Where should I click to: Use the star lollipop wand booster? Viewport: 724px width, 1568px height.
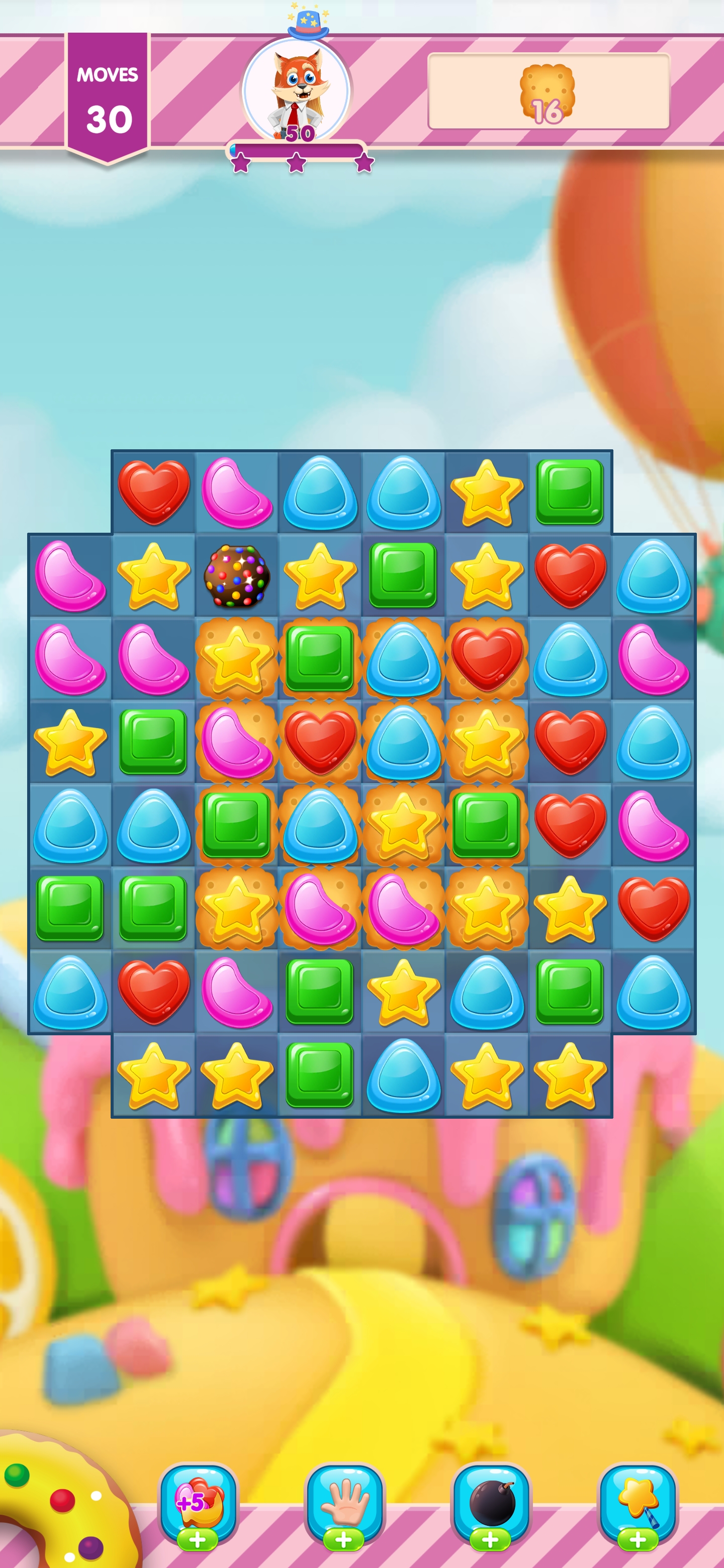pos(638,1506)
